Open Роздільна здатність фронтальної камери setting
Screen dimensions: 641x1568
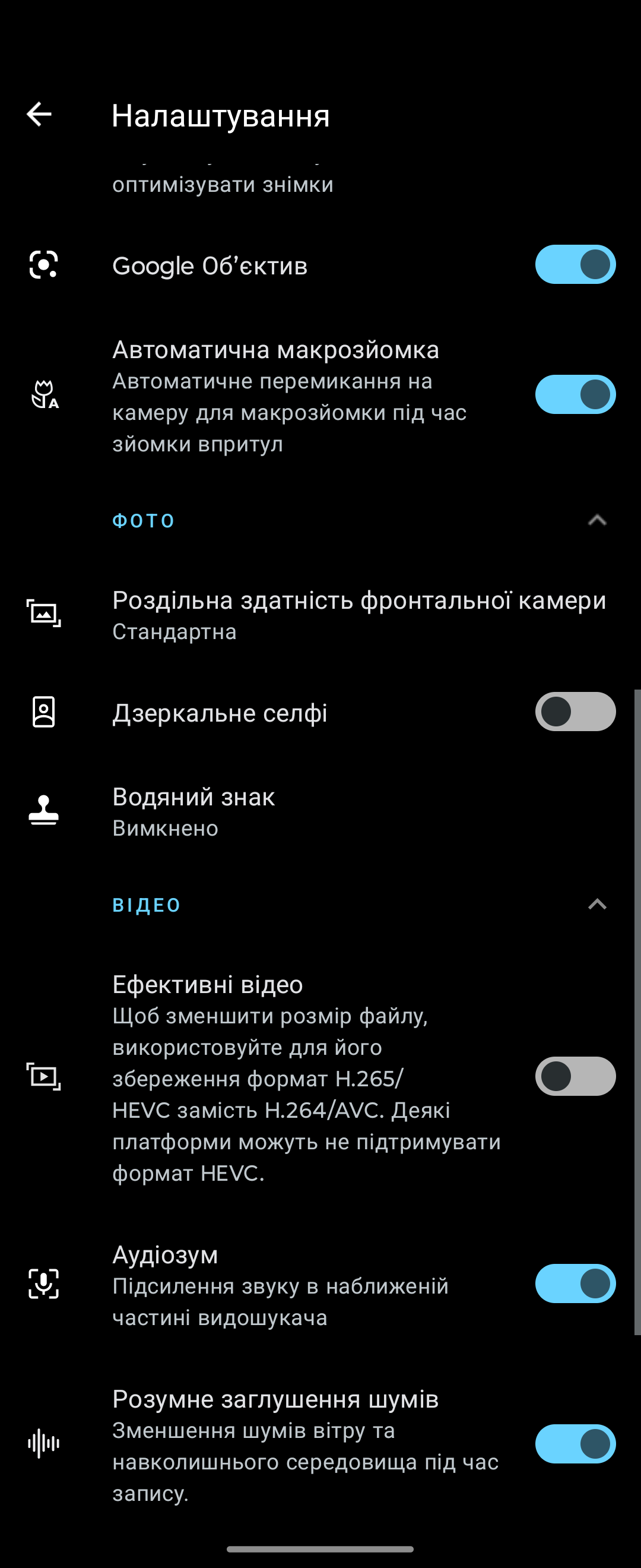coord(359,615)
